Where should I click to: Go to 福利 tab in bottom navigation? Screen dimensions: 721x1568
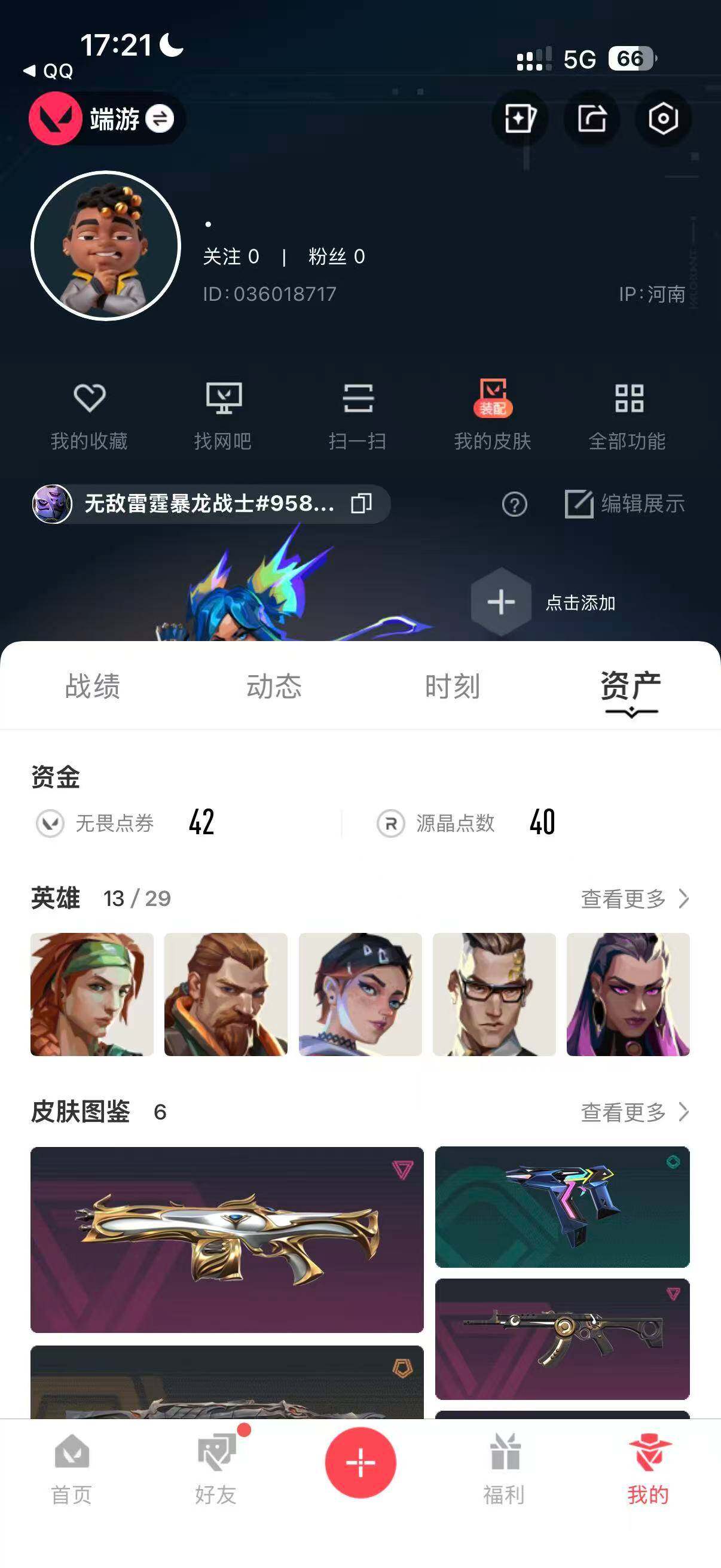505,1468
